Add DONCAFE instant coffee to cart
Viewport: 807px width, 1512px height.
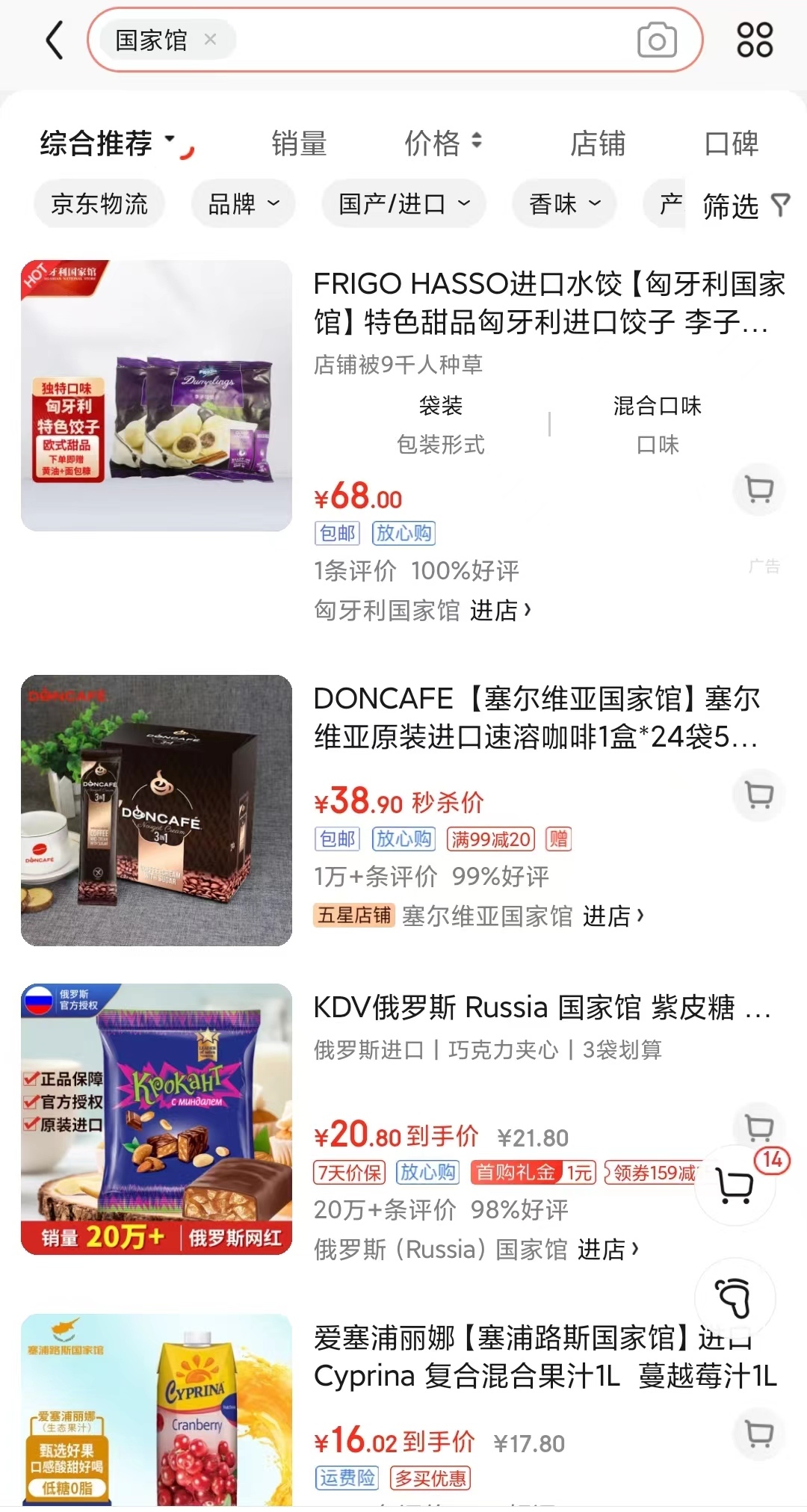(759, 795)
